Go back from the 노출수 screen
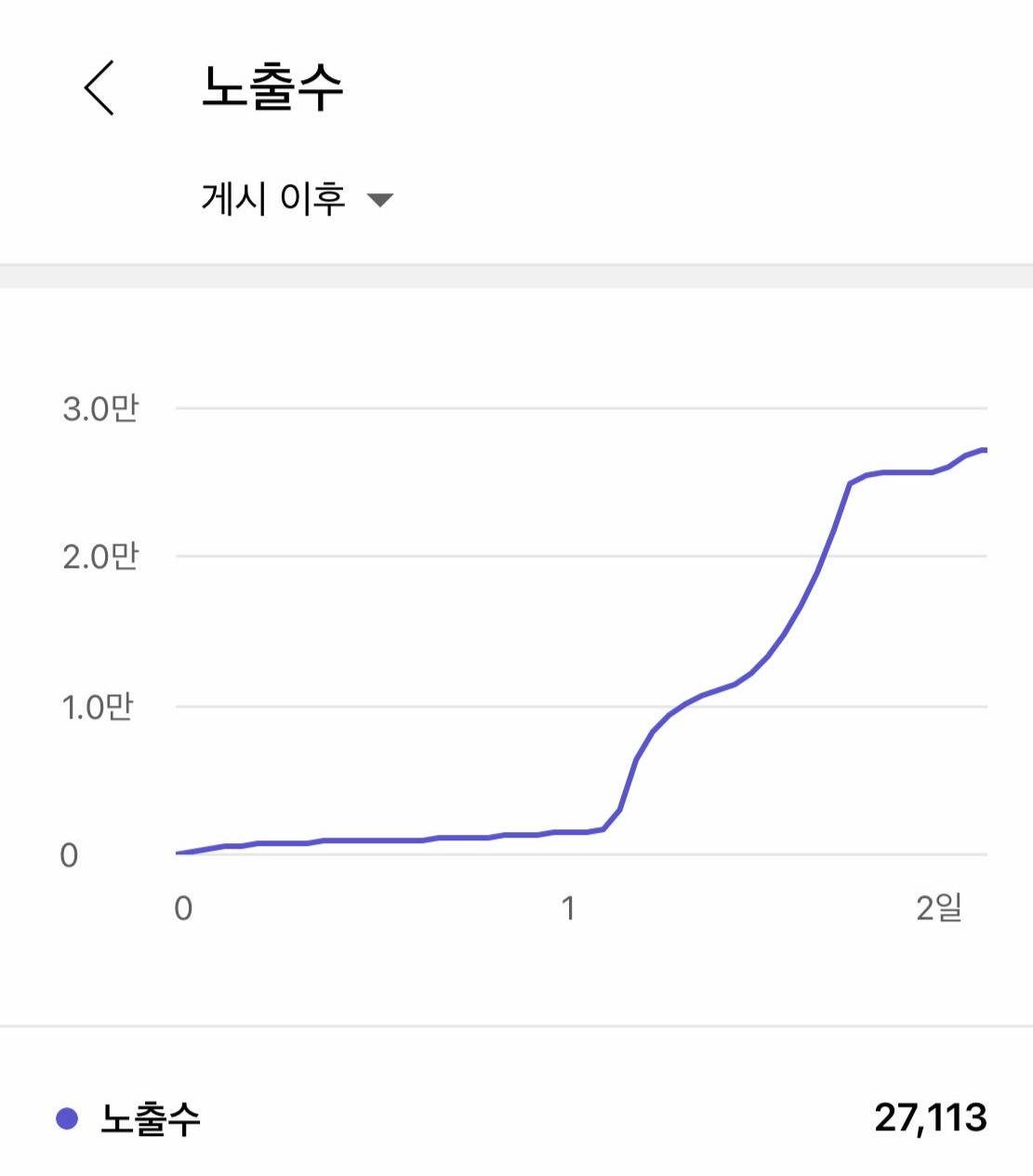This screenshot has width=1033, height=1176. 99,87
